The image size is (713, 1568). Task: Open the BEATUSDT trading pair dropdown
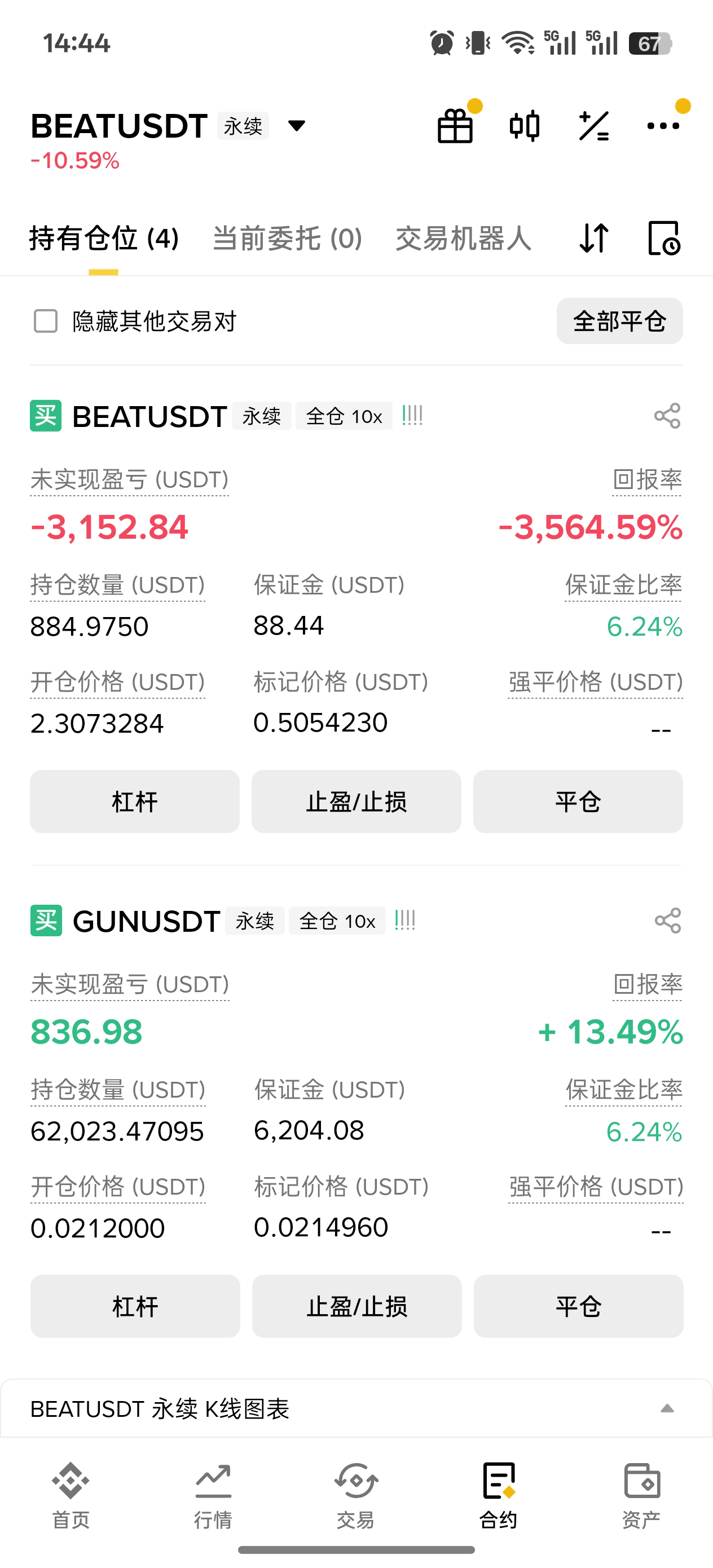[296, 126]
